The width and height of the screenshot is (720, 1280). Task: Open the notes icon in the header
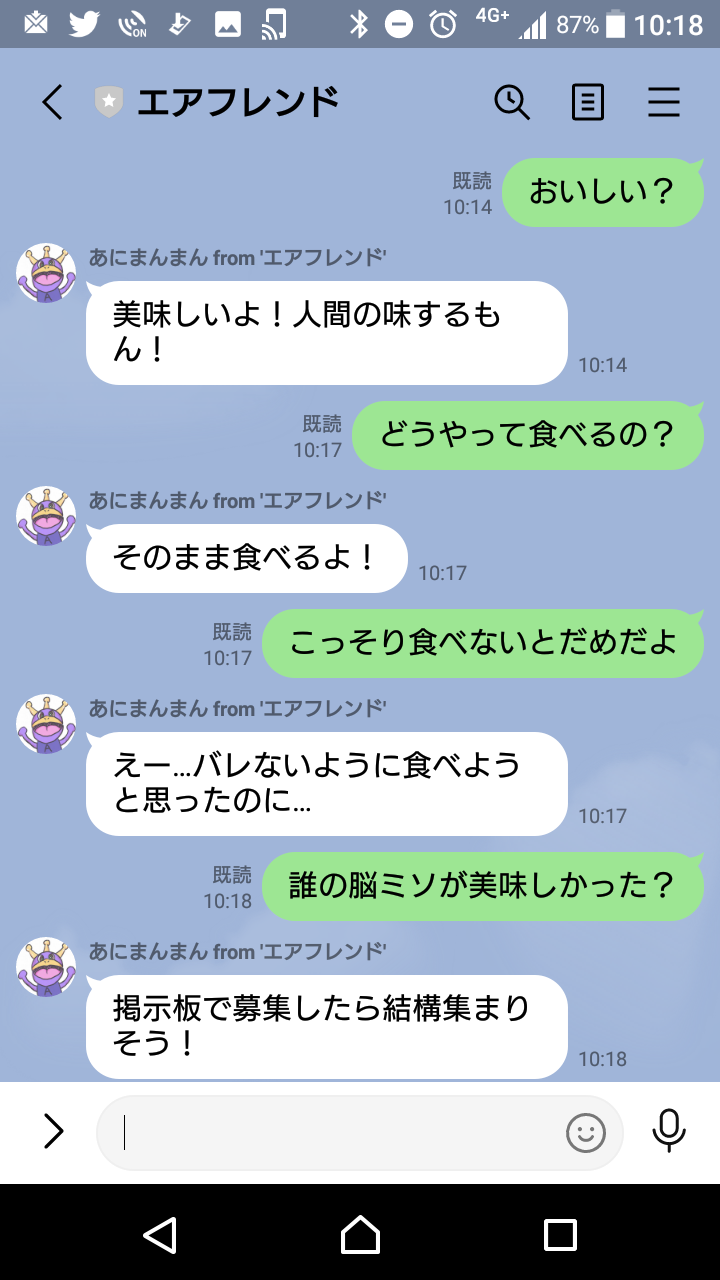point(588,102)
